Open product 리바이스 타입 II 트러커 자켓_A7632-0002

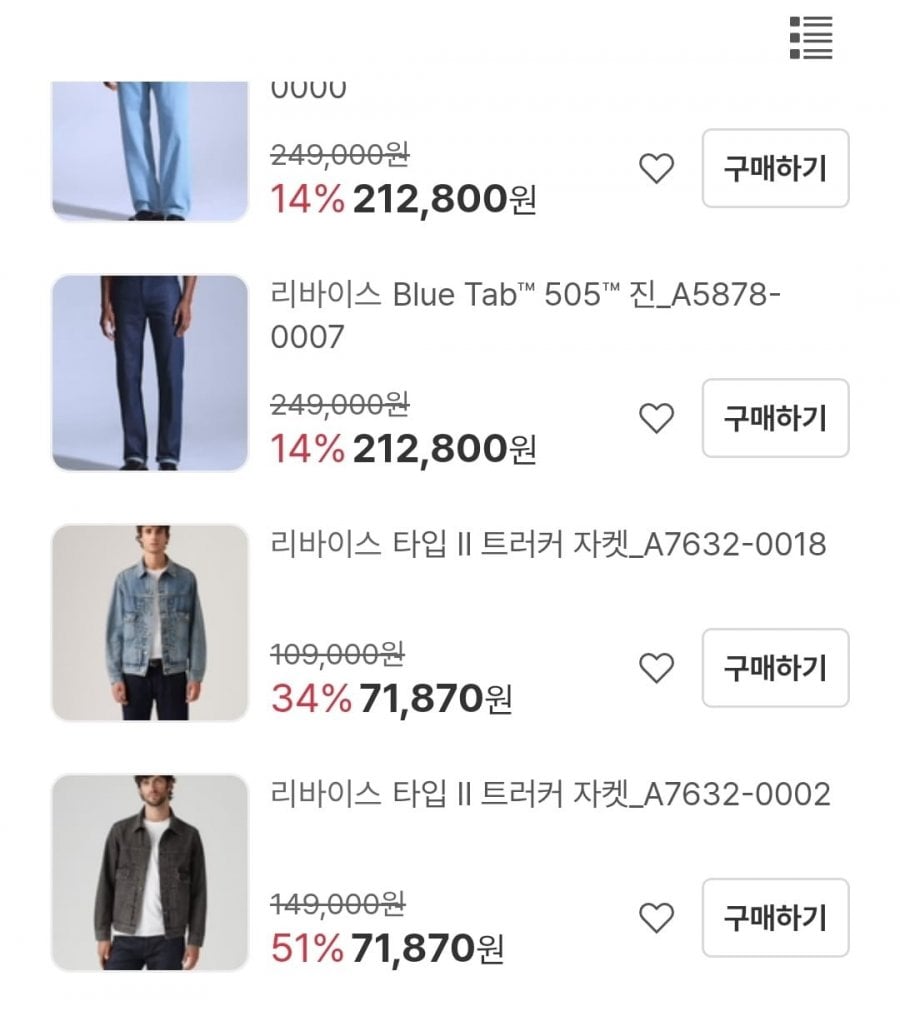click(550, 795)
